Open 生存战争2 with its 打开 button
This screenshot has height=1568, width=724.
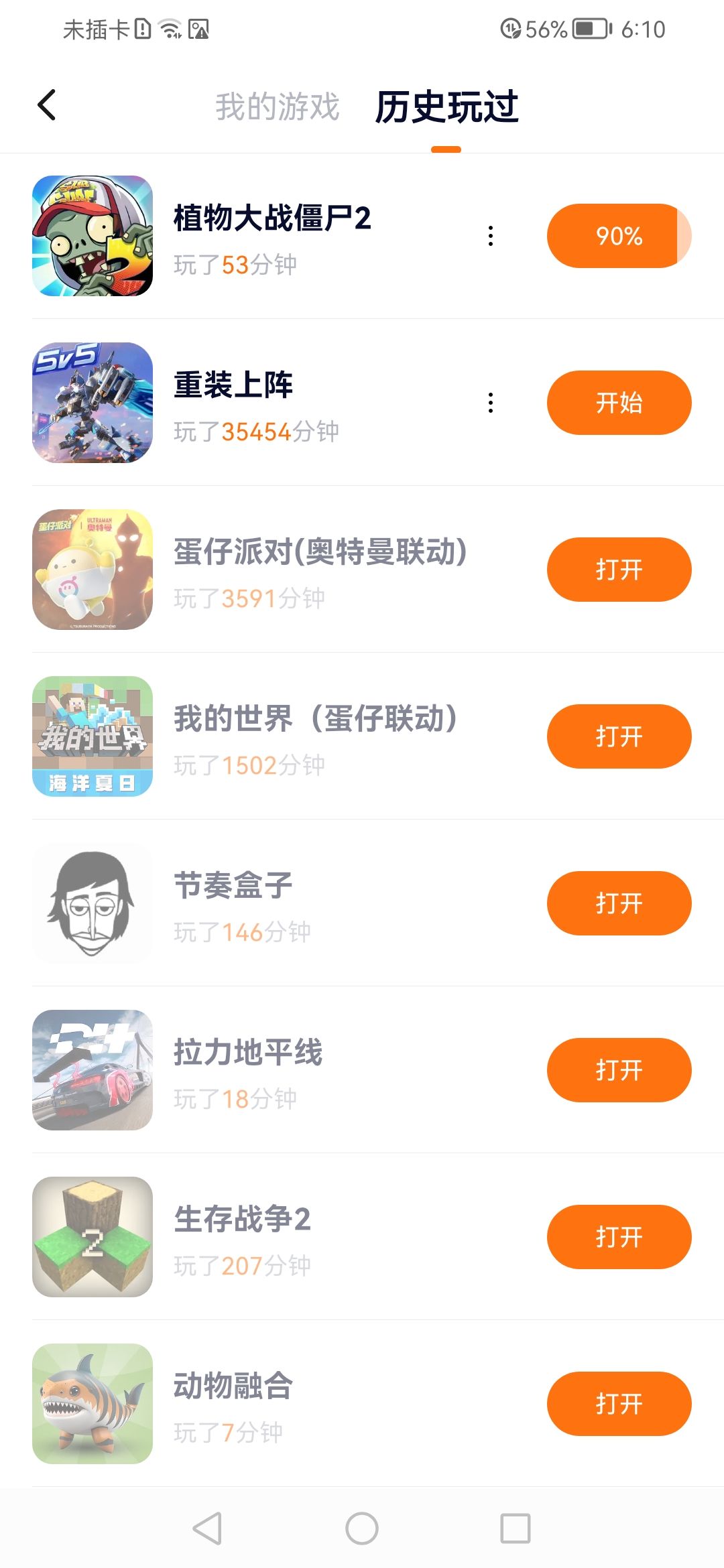click(619, 1237)
